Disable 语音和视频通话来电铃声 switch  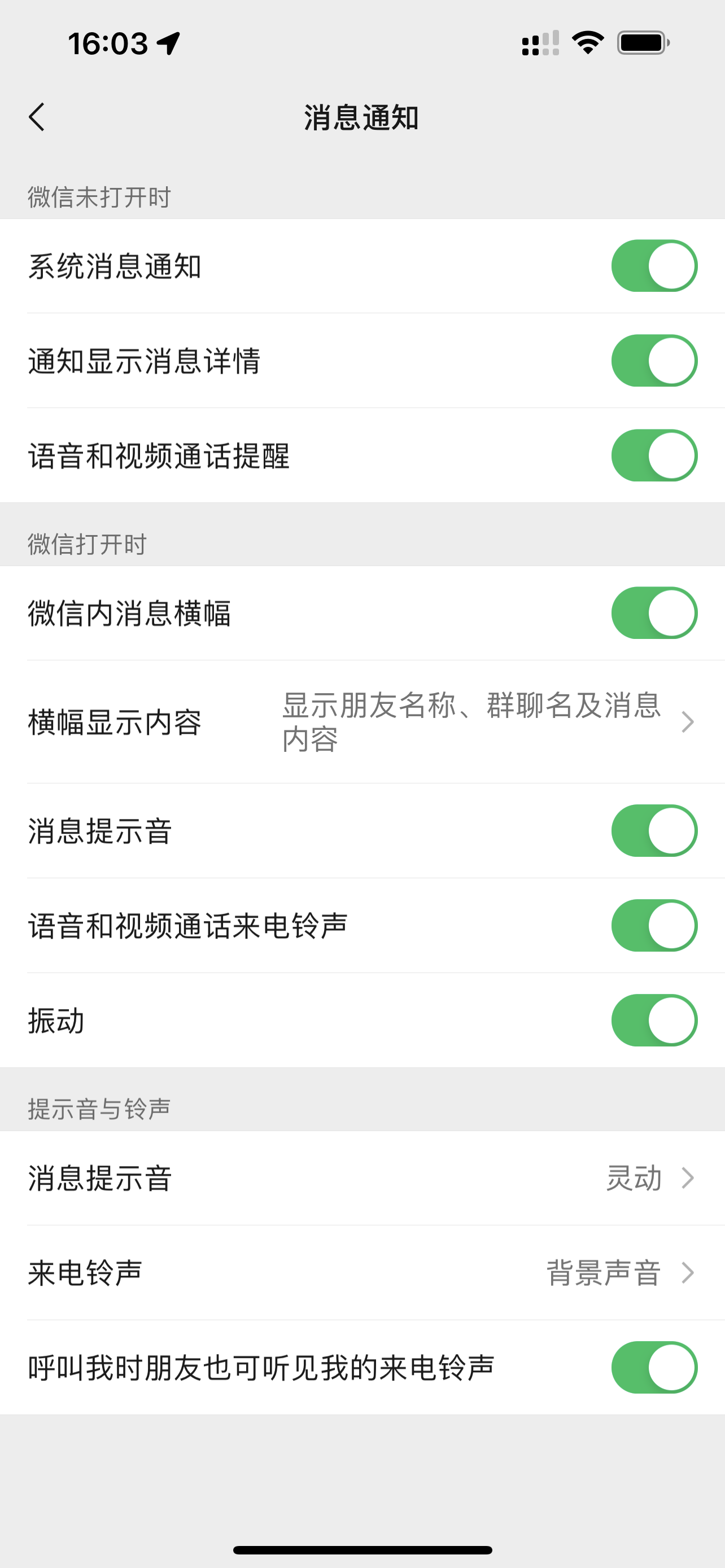[x=654, y=925]
